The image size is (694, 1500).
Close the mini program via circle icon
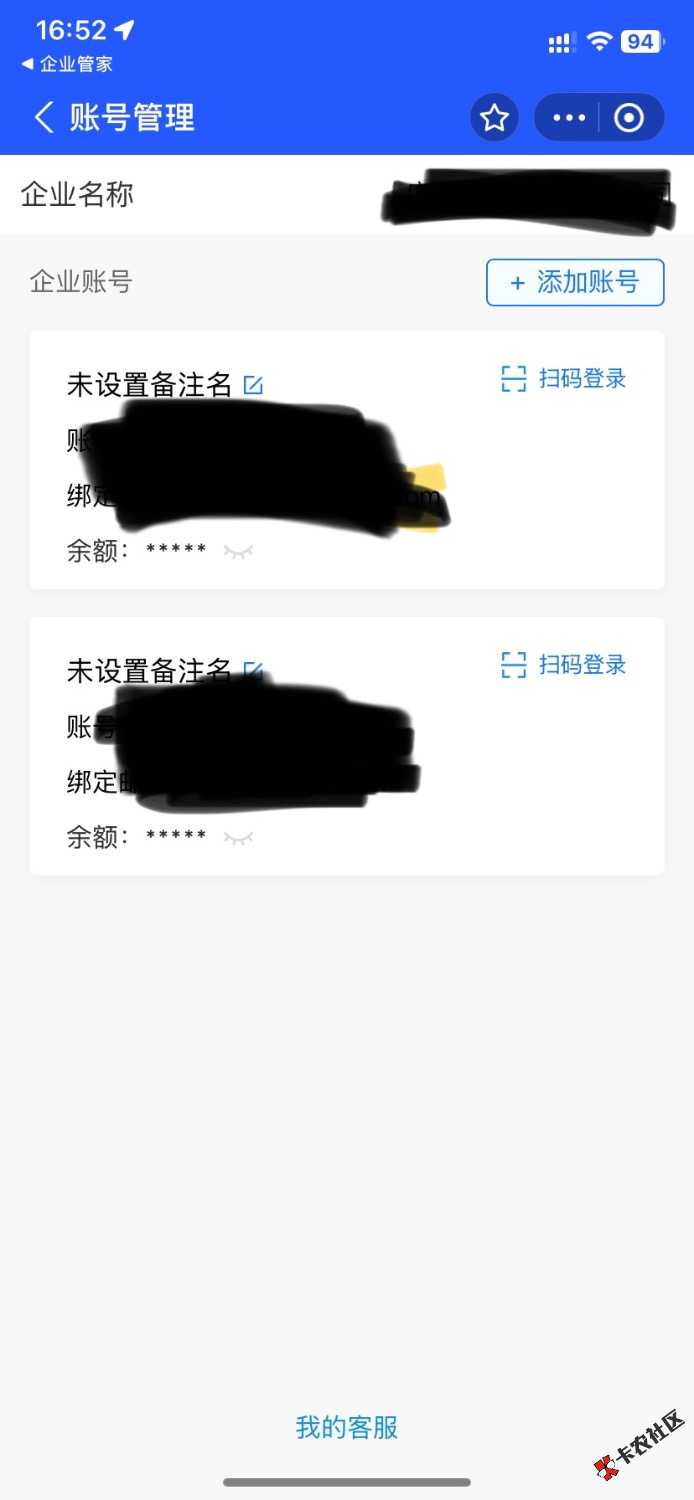(629, 118)
